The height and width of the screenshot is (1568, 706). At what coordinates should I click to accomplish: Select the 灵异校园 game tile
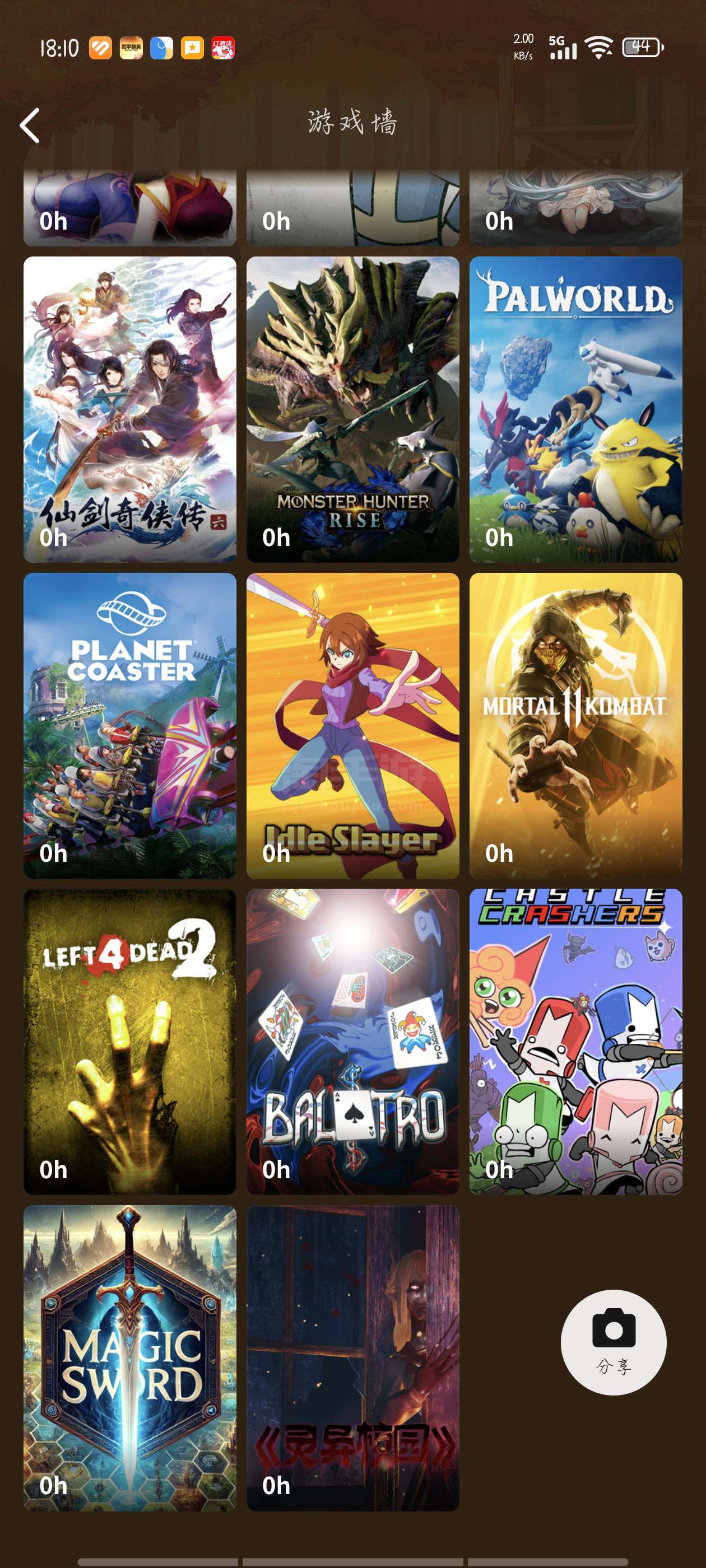[352, 1357]
